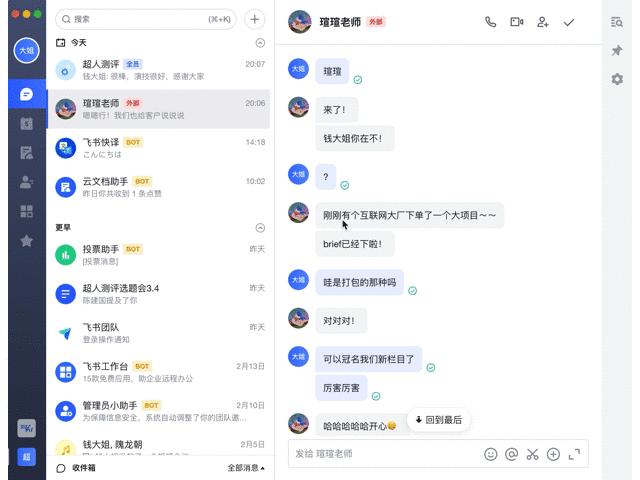Open the 投票助手 chat
Image resolution: width=640 pixels, height=480 pixels.
(x=160, y=254)
